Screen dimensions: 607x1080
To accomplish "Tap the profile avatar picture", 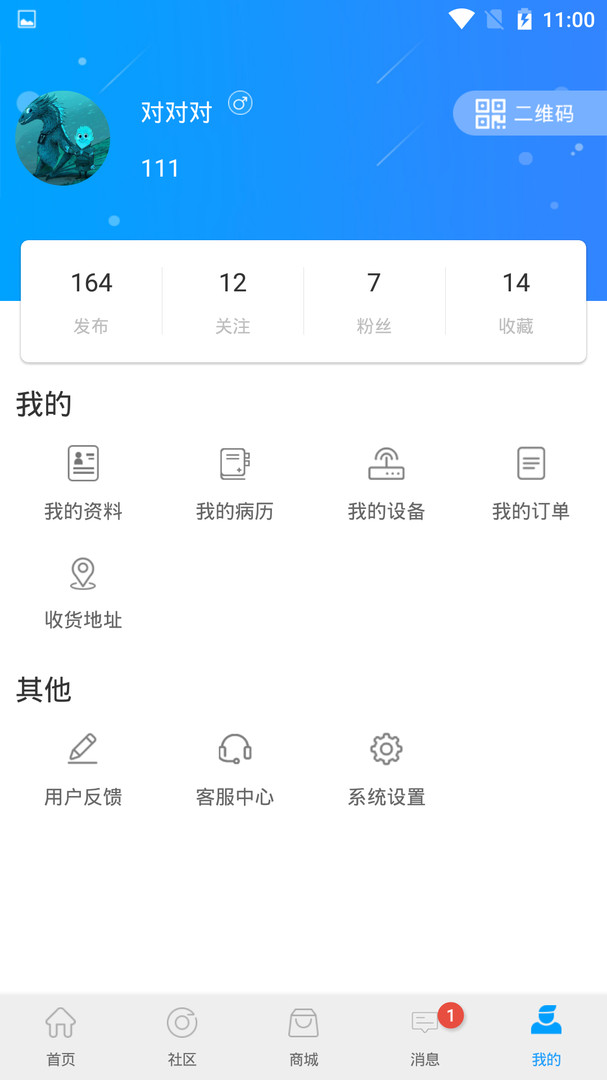I will pos(63,138).
